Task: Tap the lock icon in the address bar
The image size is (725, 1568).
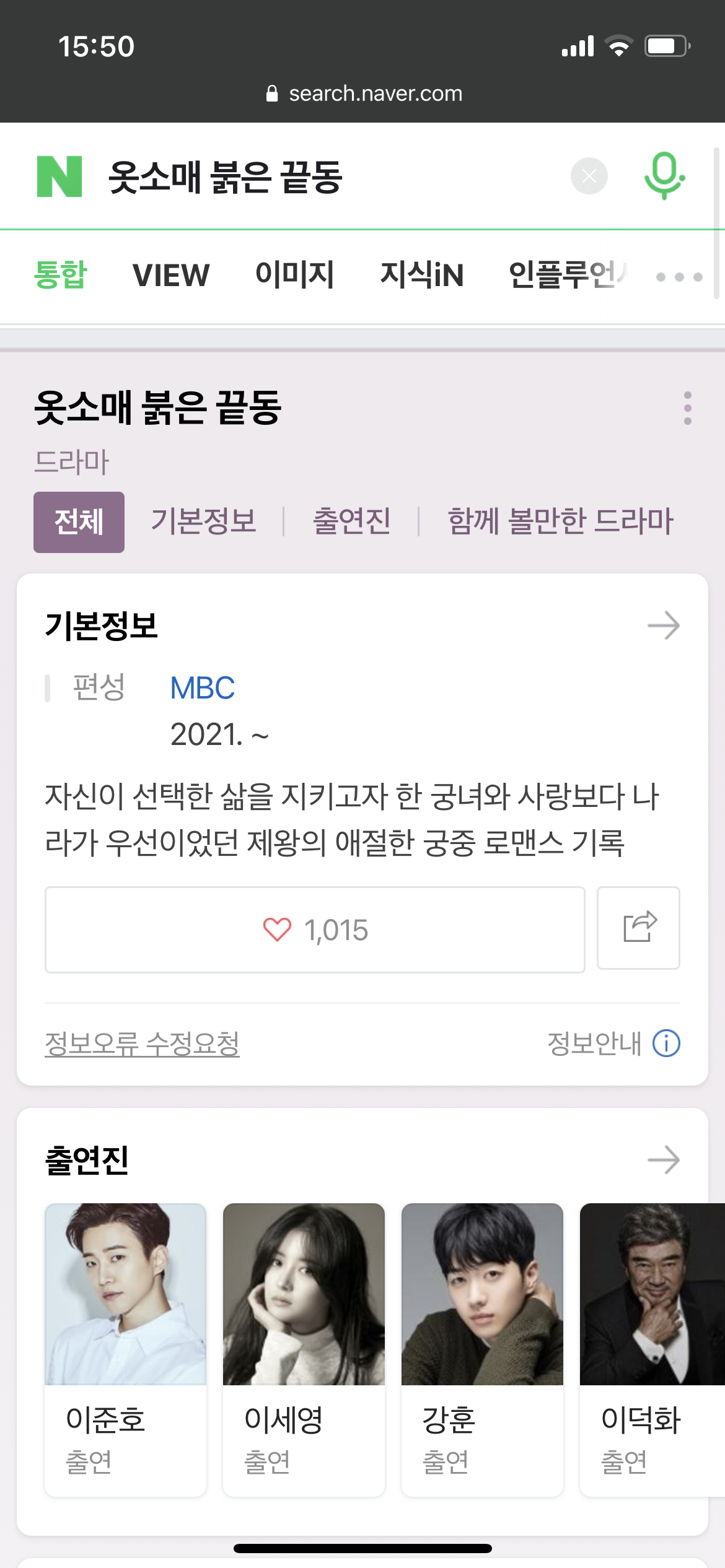Action: (x=271, y=92)
